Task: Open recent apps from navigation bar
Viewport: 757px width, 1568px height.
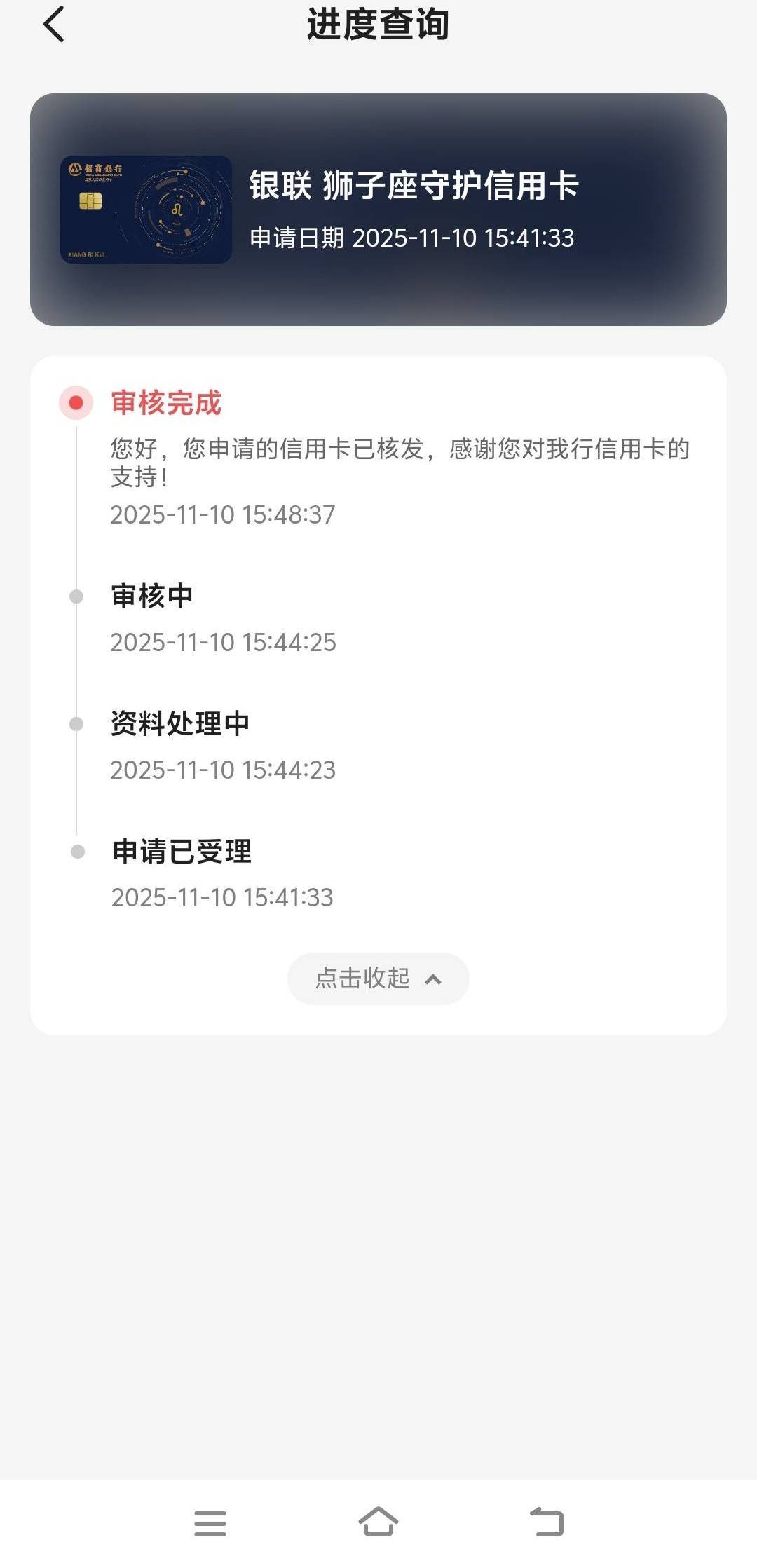Action: [x=210, y=1523]
